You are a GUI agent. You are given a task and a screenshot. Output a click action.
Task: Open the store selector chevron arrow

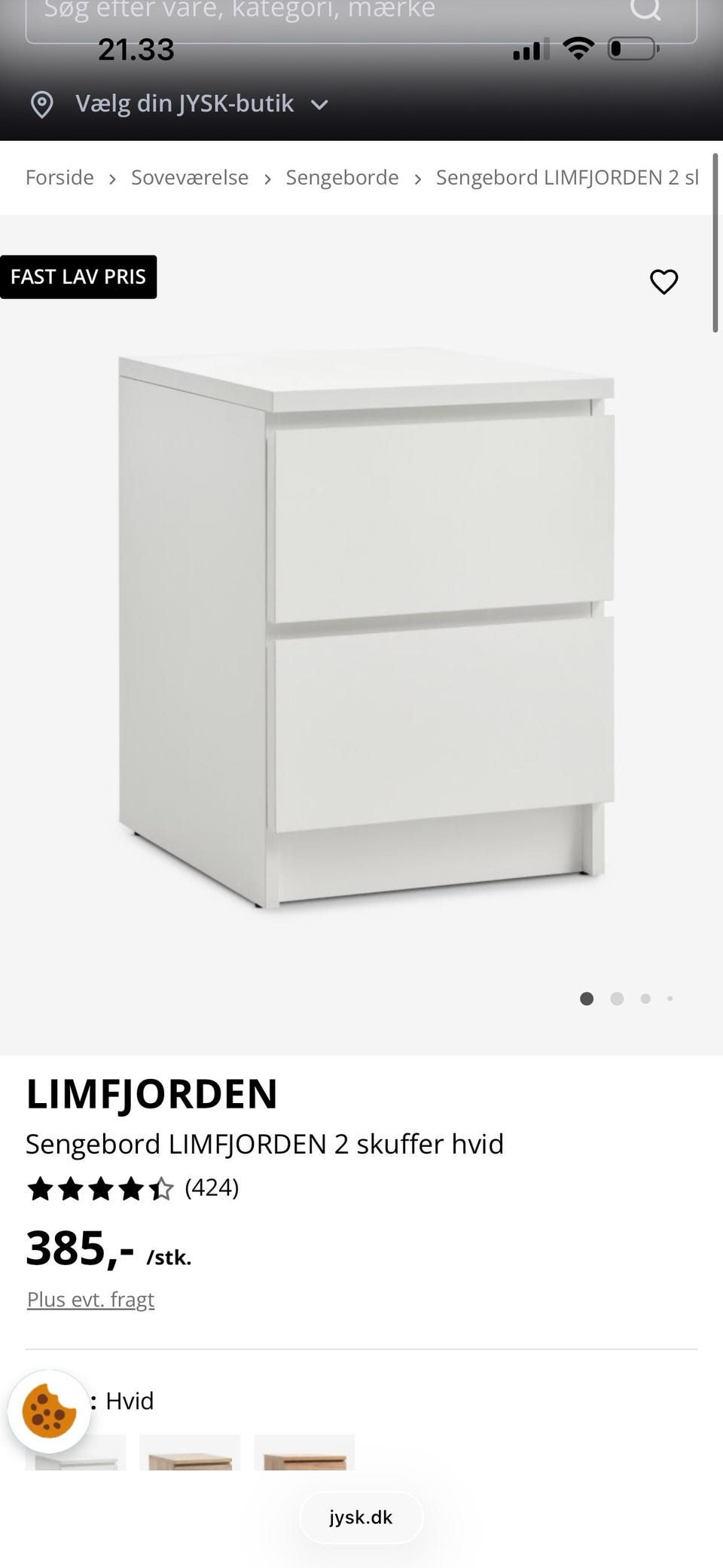point(319,105)
